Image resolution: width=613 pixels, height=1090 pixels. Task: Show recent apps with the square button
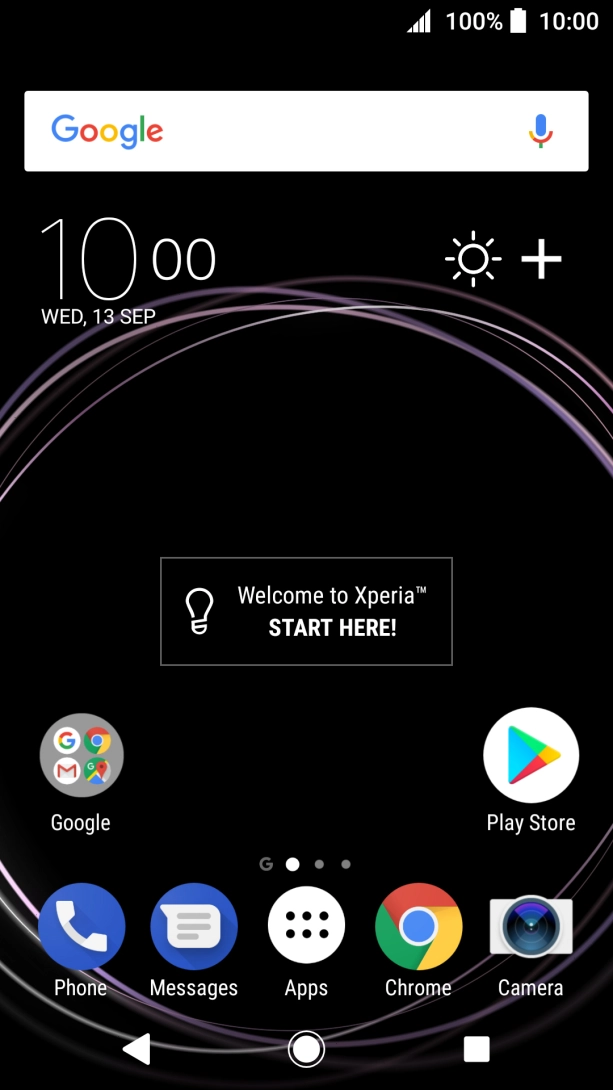click(477, 1049)
